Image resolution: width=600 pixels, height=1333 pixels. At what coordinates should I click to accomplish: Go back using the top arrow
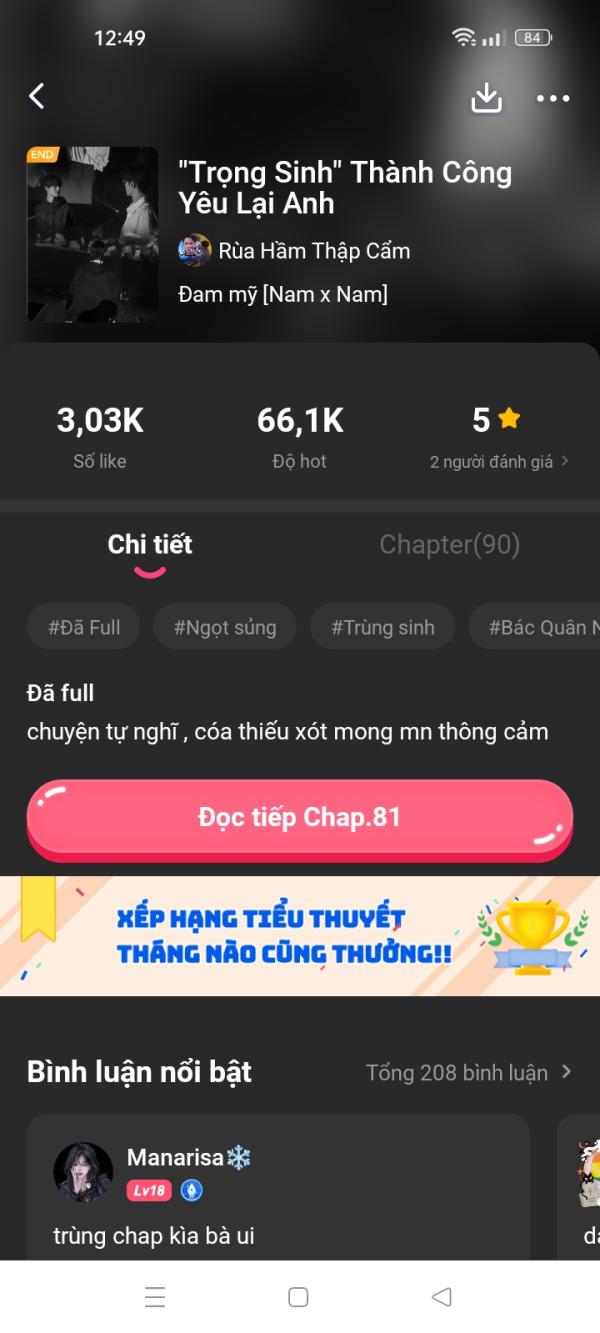[x=37, y=96]
